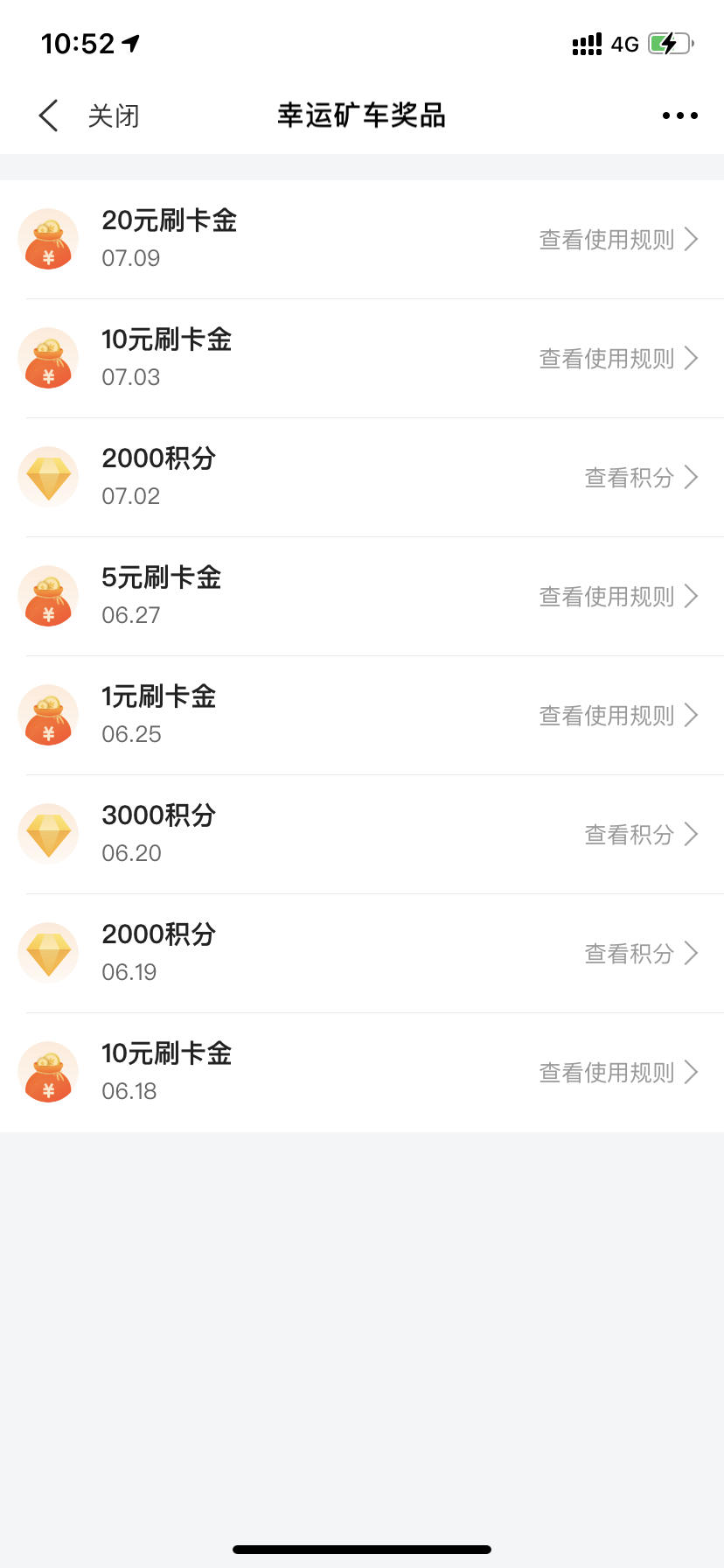Open 查看积分 for 2000积分 dated 06.19
The image size is (724, 1568).
coord(641,953)
